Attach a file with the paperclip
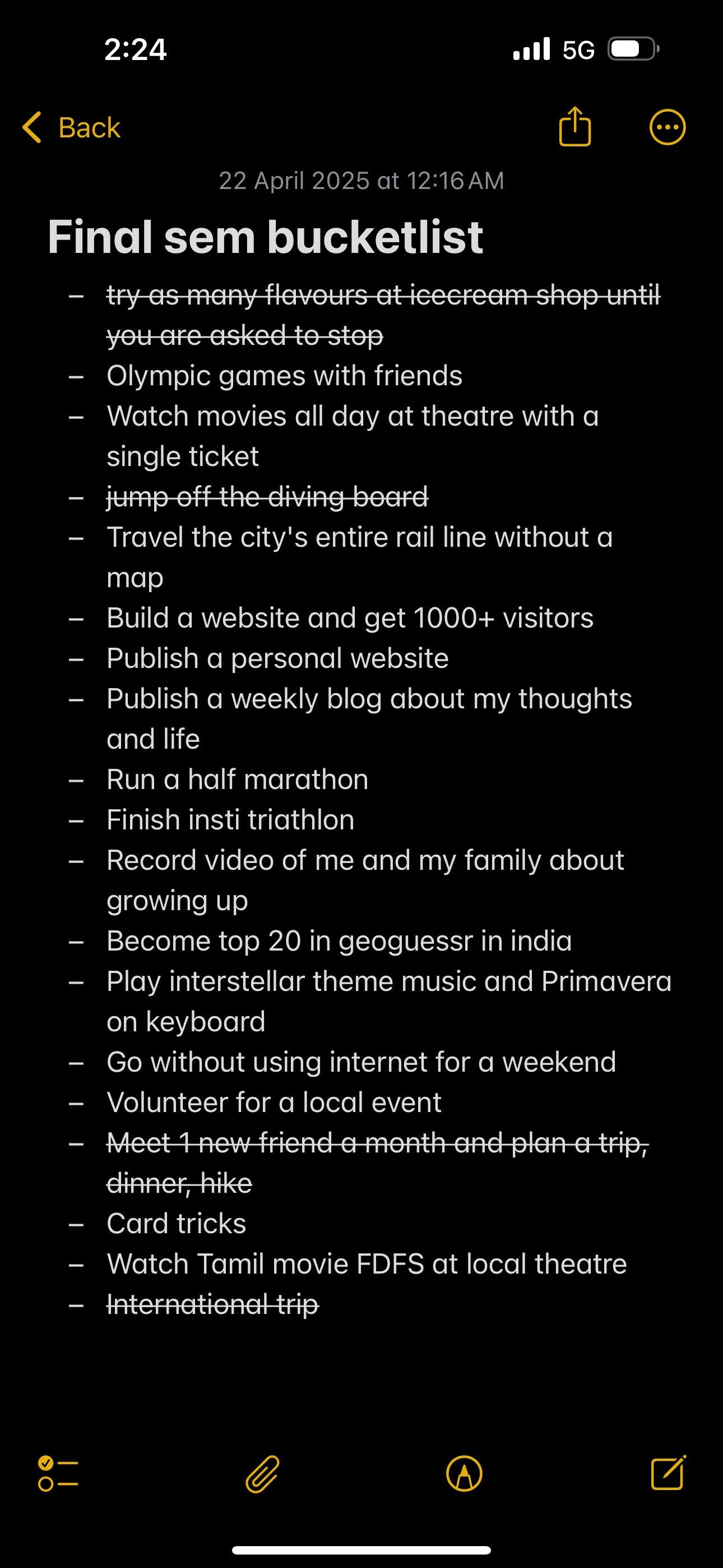 pyautogui.click(x=262, y=1474)
